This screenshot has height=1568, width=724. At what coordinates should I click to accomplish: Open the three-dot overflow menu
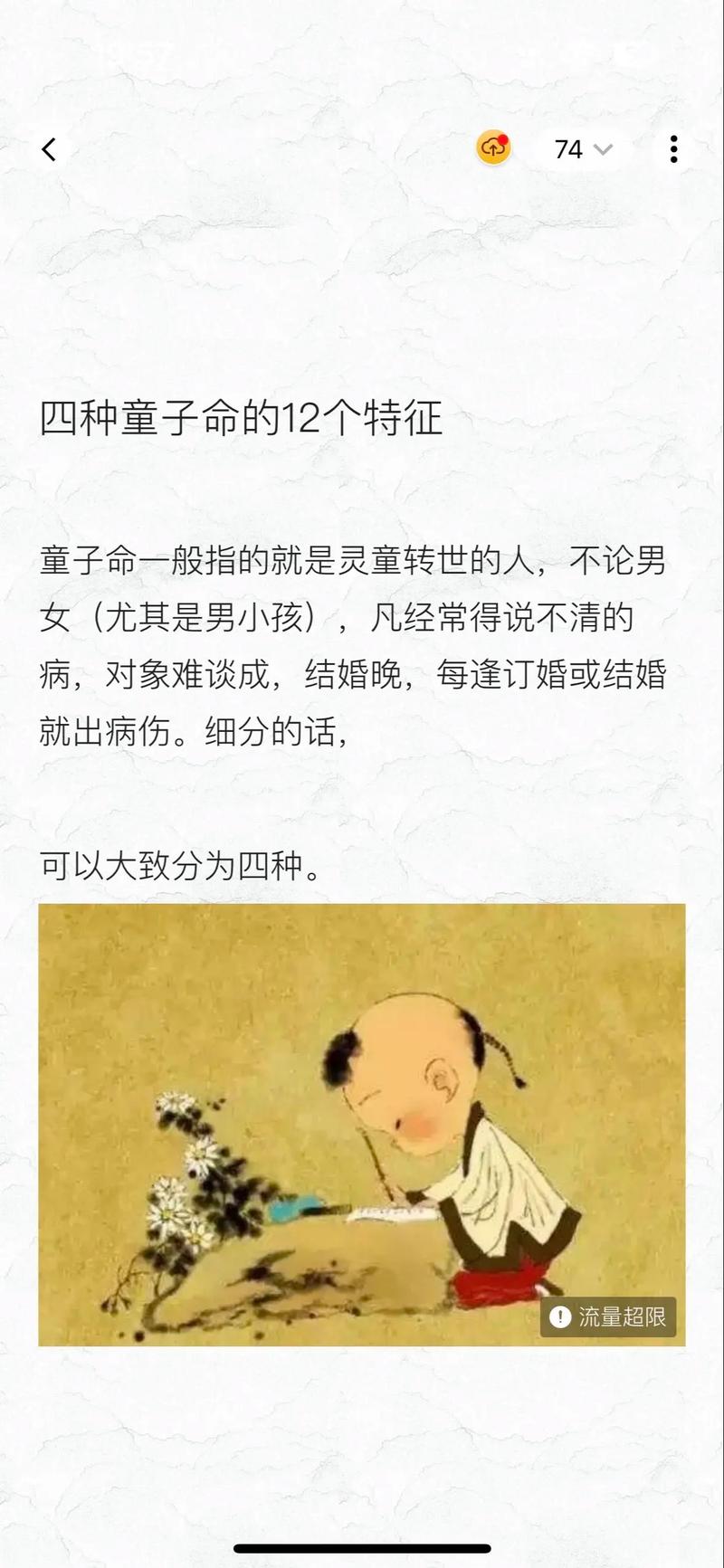673,149
